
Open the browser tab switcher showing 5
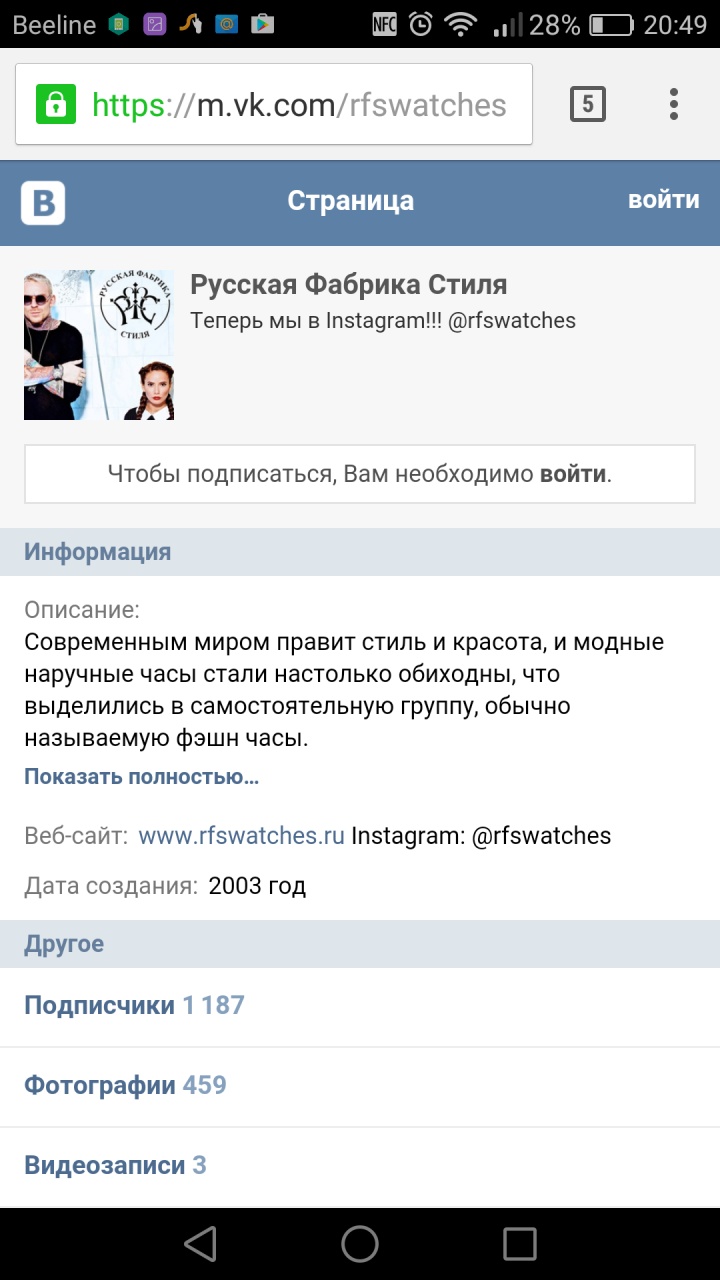[587, 104]
